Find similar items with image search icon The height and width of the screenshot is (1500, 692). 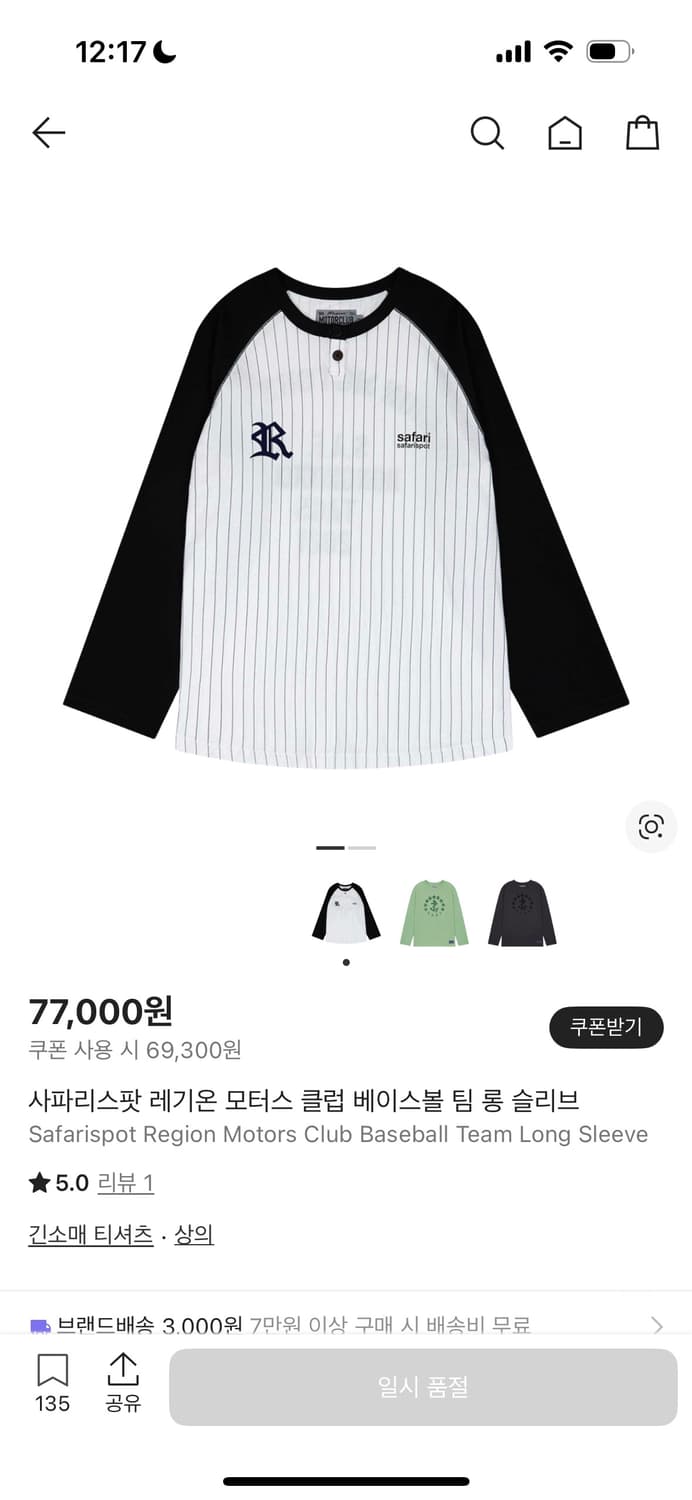point(651,827)
